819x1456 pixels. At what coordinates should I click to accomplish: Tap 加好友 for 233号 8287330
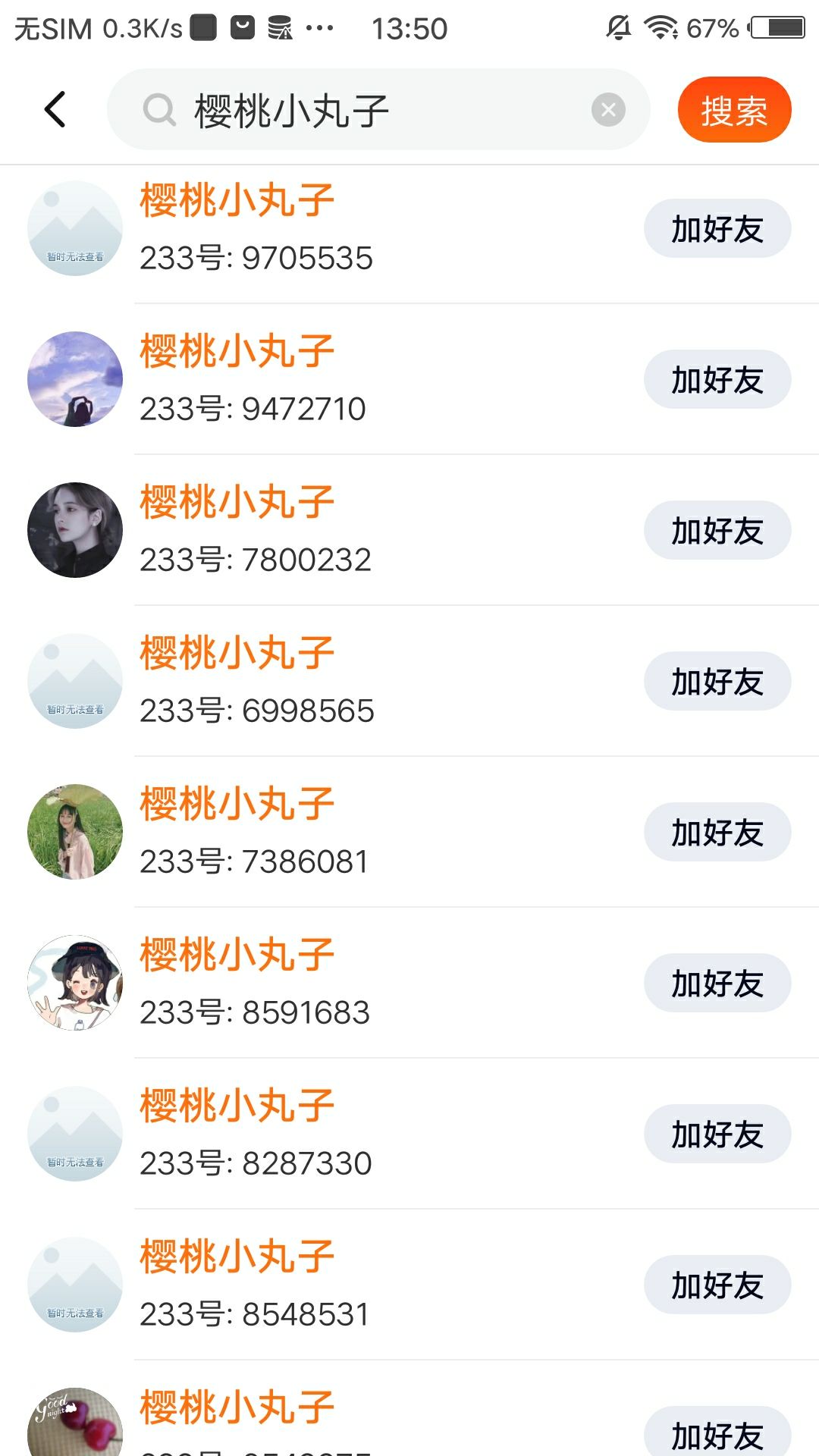click(x=717, y=1134)
